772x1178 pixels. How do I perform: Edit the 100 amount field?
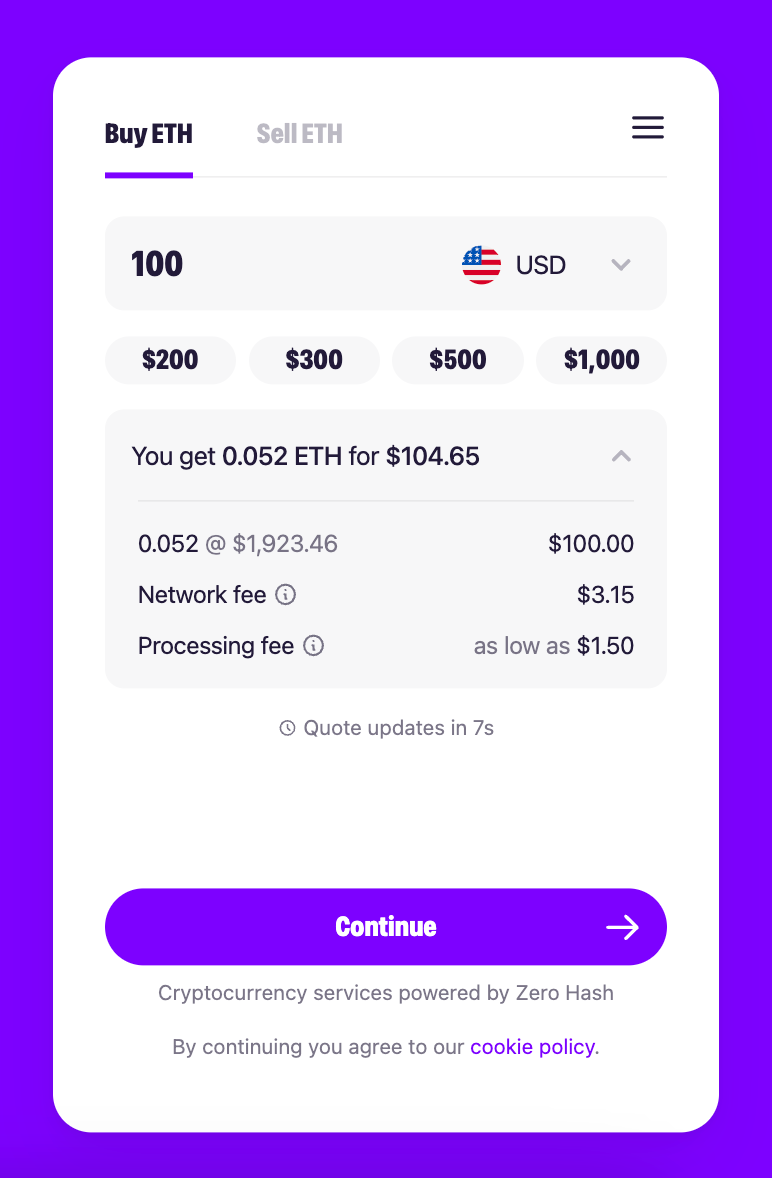coord(270,264)
